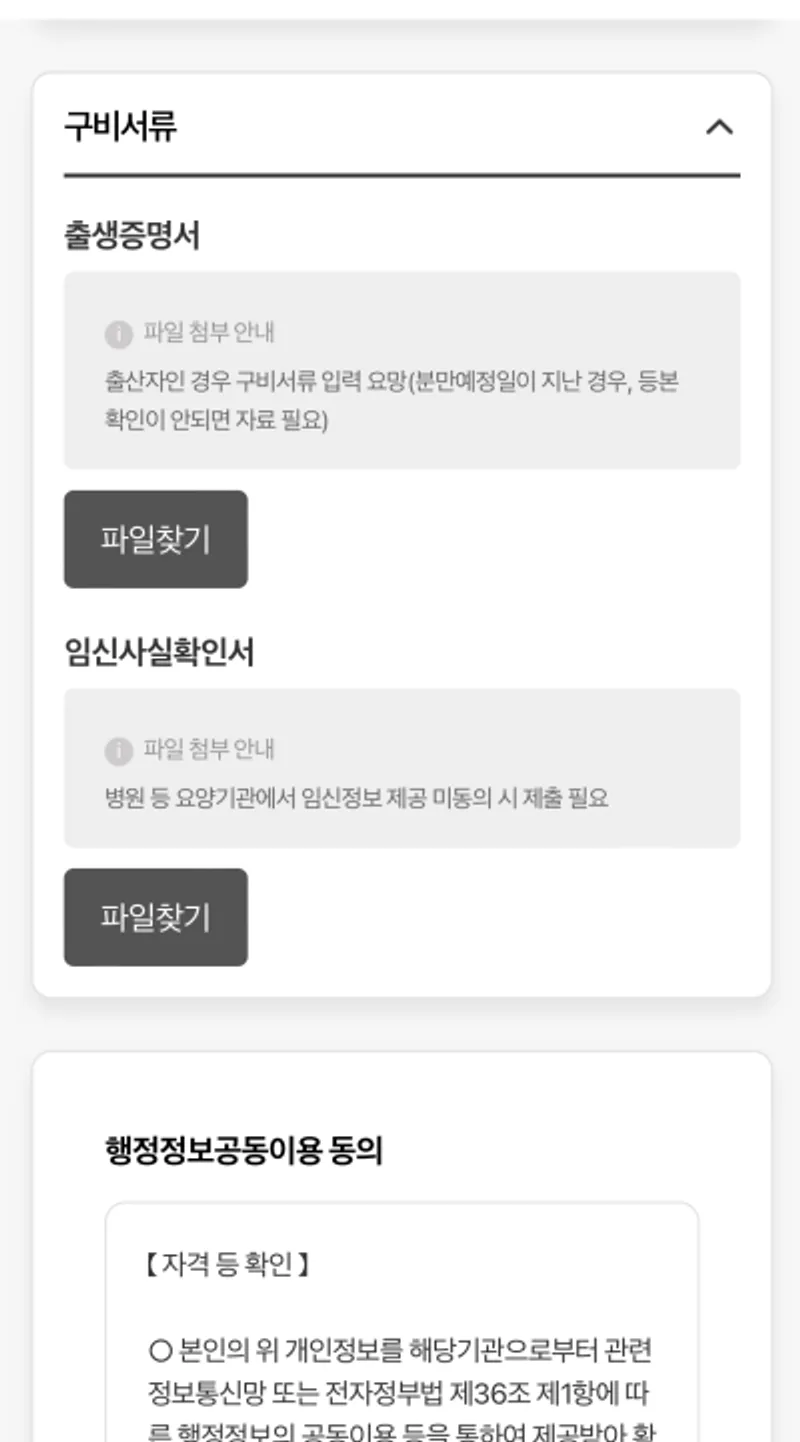Collapse the 구비서류 section
Screen dimensions: 800x1442
719,127
